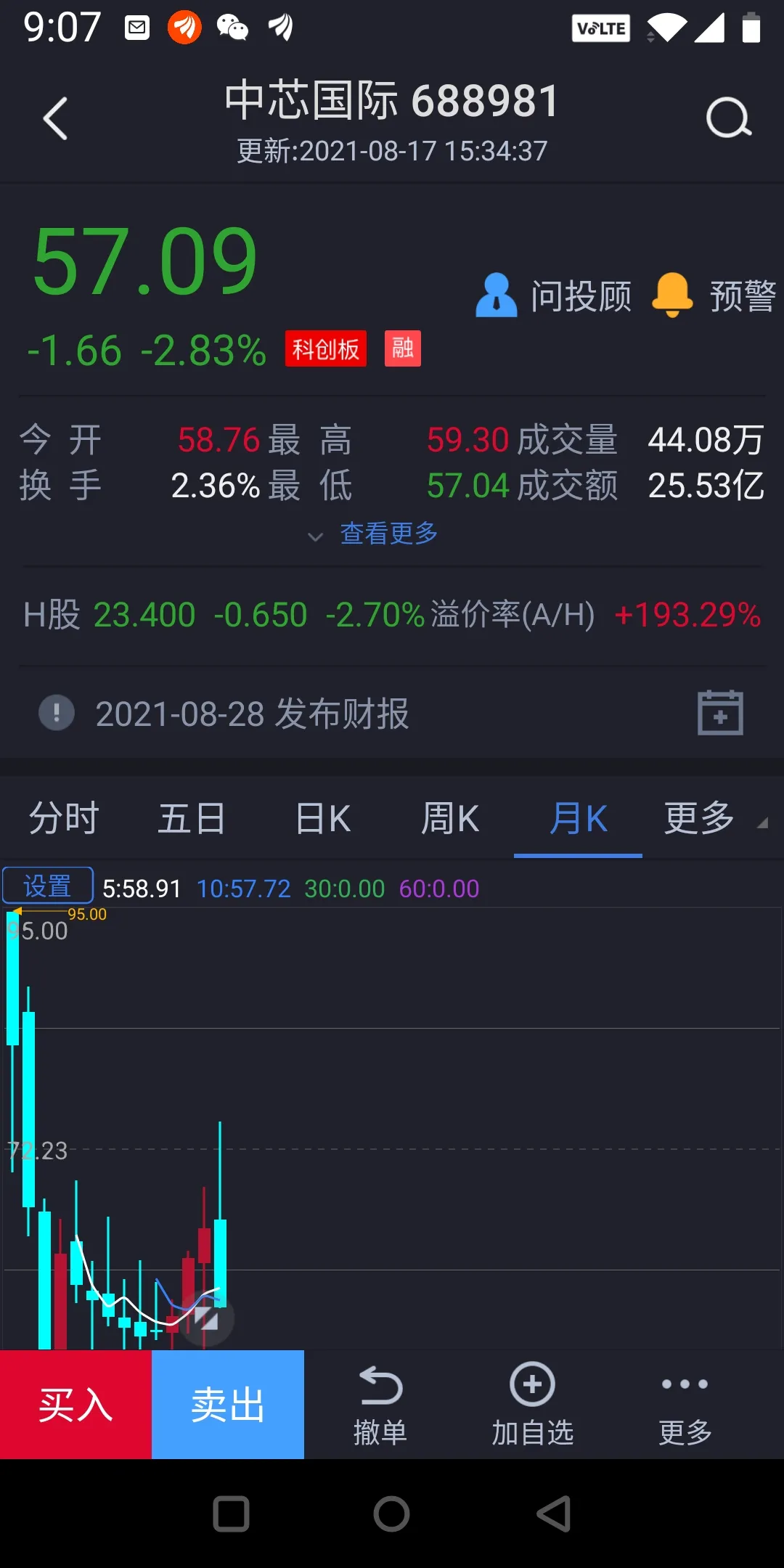The width and height of the screenshot is (784, 1568).
Task: Open chart 设置 settings
Action: 48,886
